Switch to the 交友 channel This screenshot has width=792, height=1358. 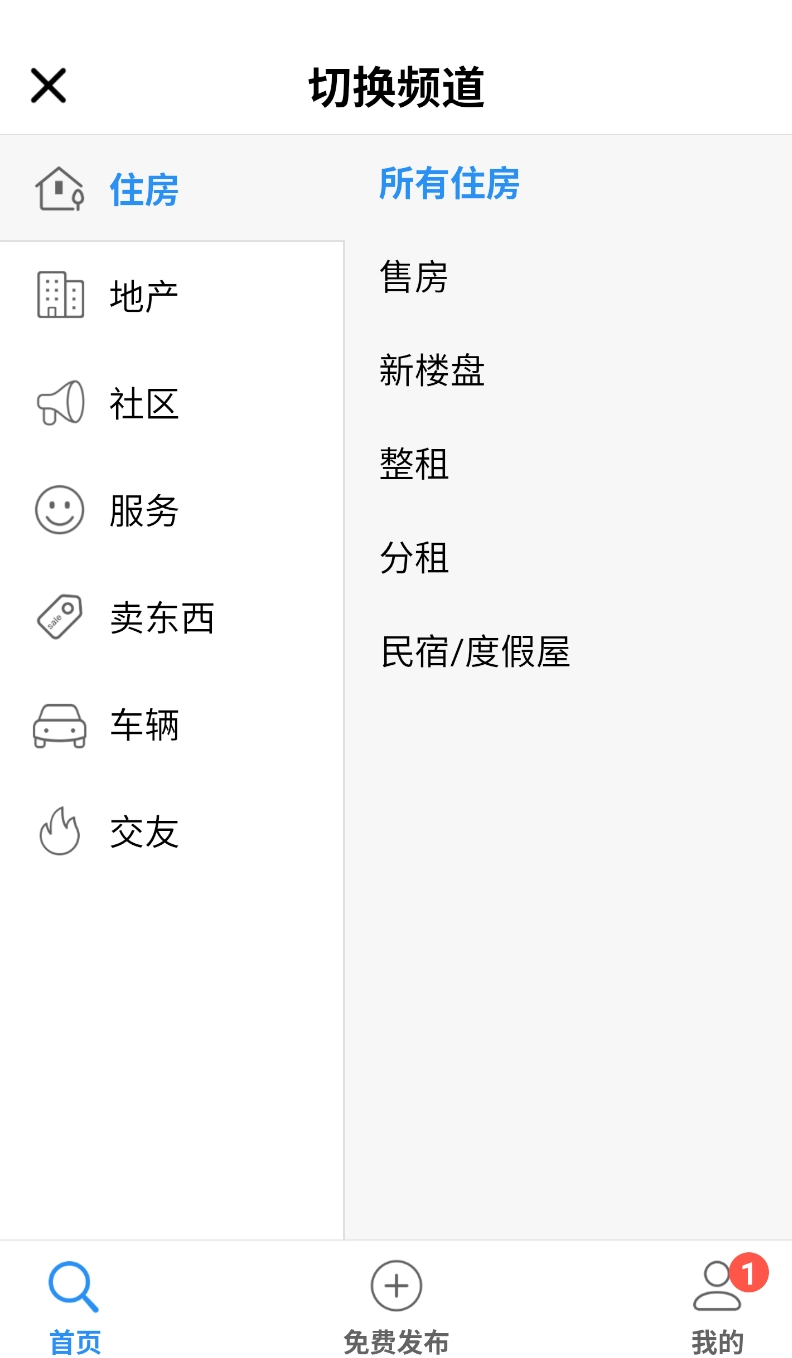point(144,832)
